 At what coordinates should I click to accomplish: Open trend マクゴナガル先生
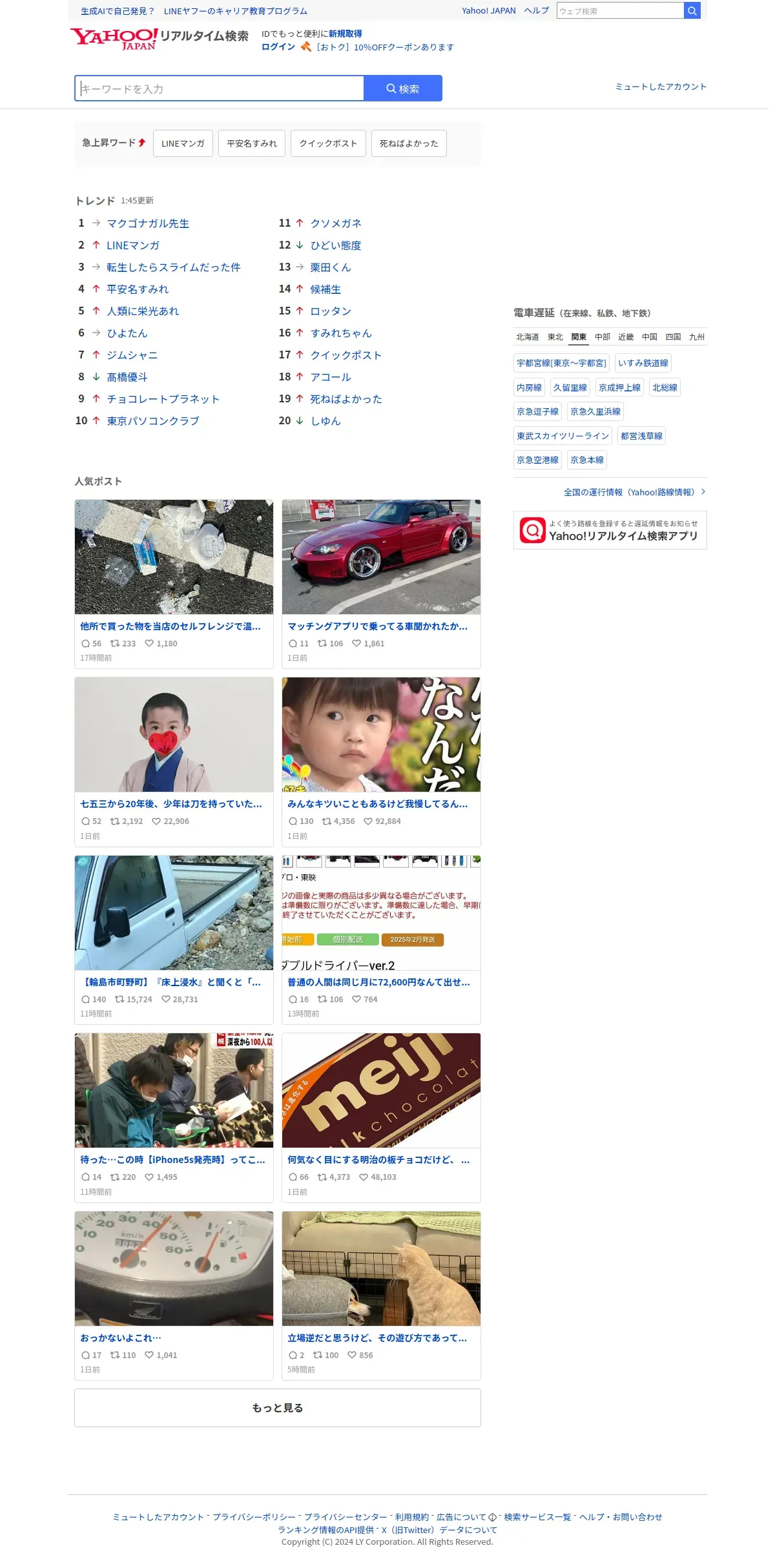pos(148,223)
